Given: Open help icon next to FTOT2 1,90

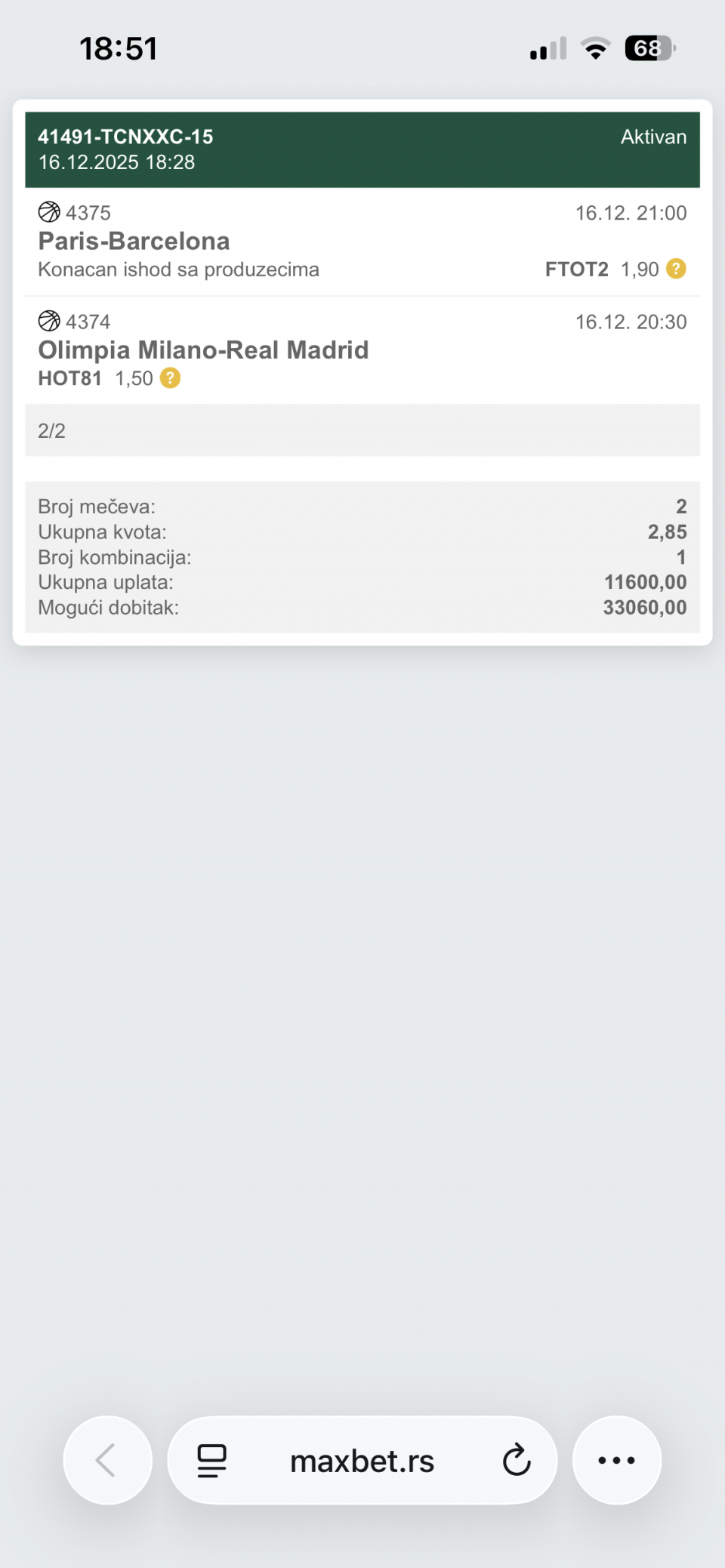Looking at the screenshot, I should (676, 269).
